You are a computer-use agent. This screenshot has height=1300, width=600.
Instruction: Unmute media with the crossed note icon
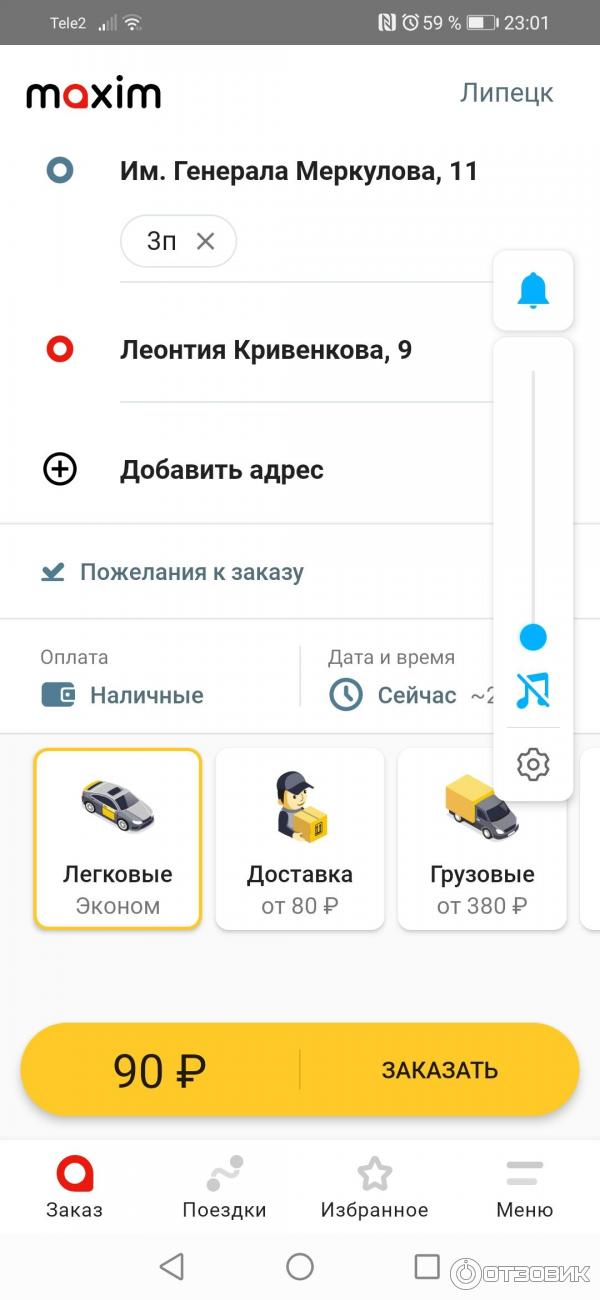(533, 690)
